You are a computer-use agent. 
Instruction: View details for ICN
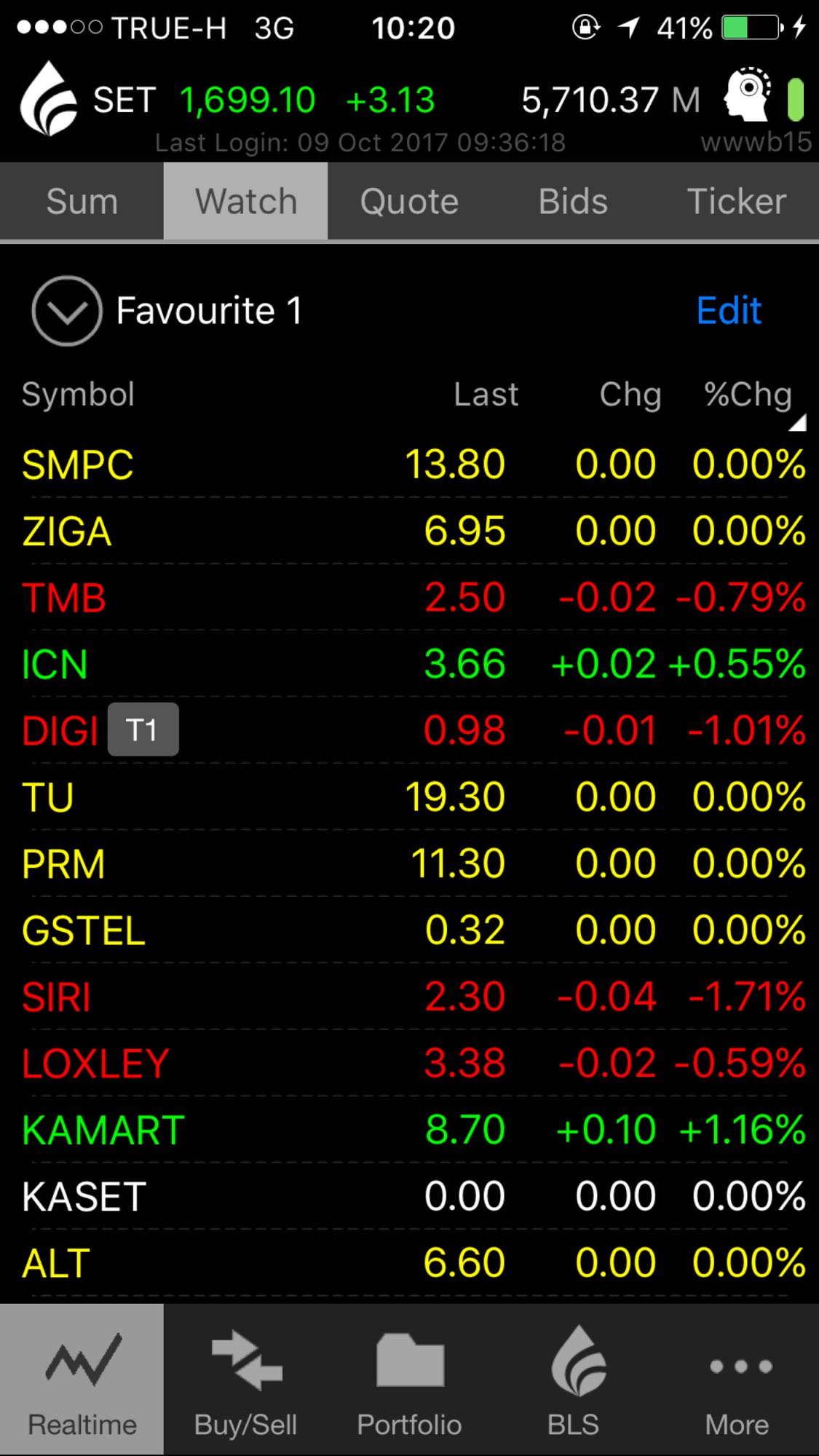point(409,664)
